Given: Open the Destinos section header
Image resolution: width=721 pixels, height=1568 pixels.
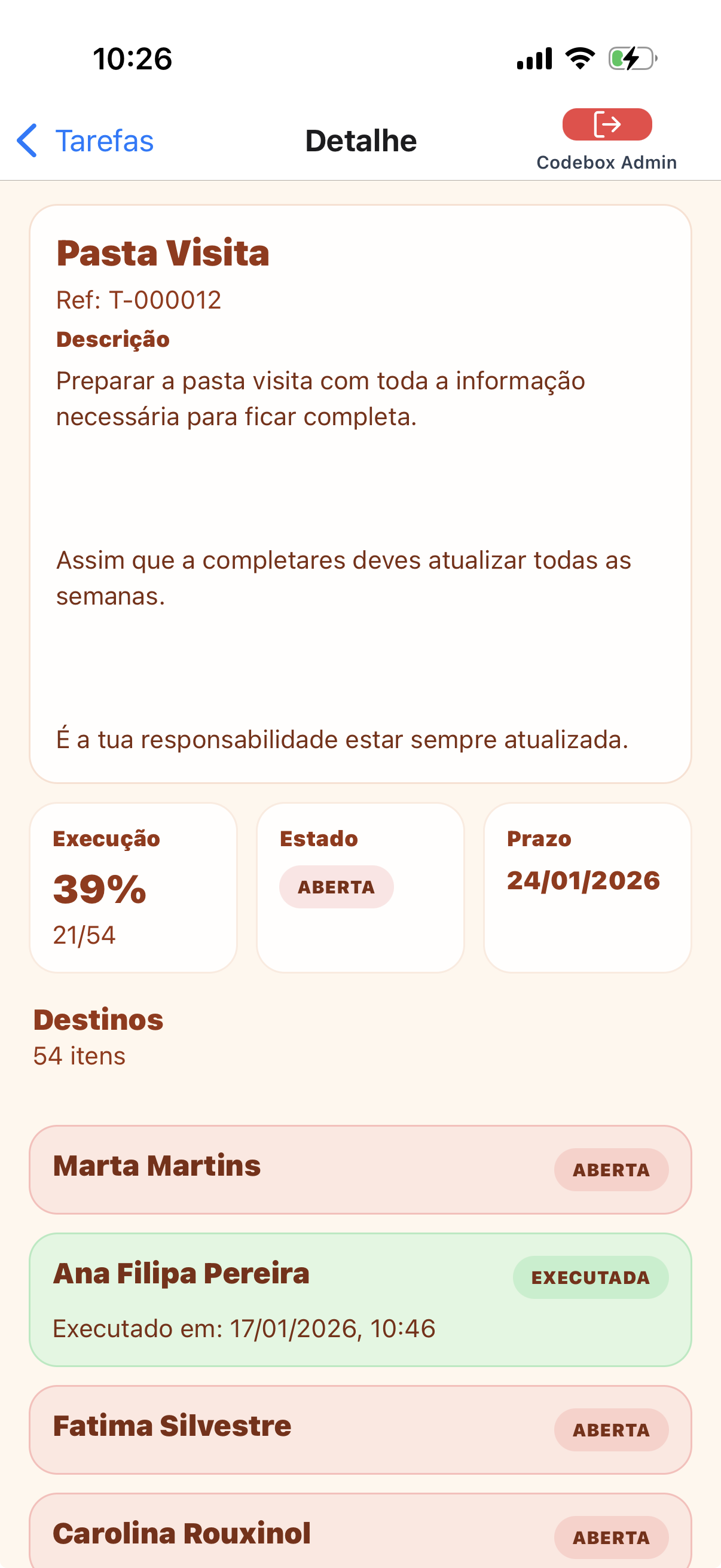Looking at the screenshot, I should [99, 1020].
